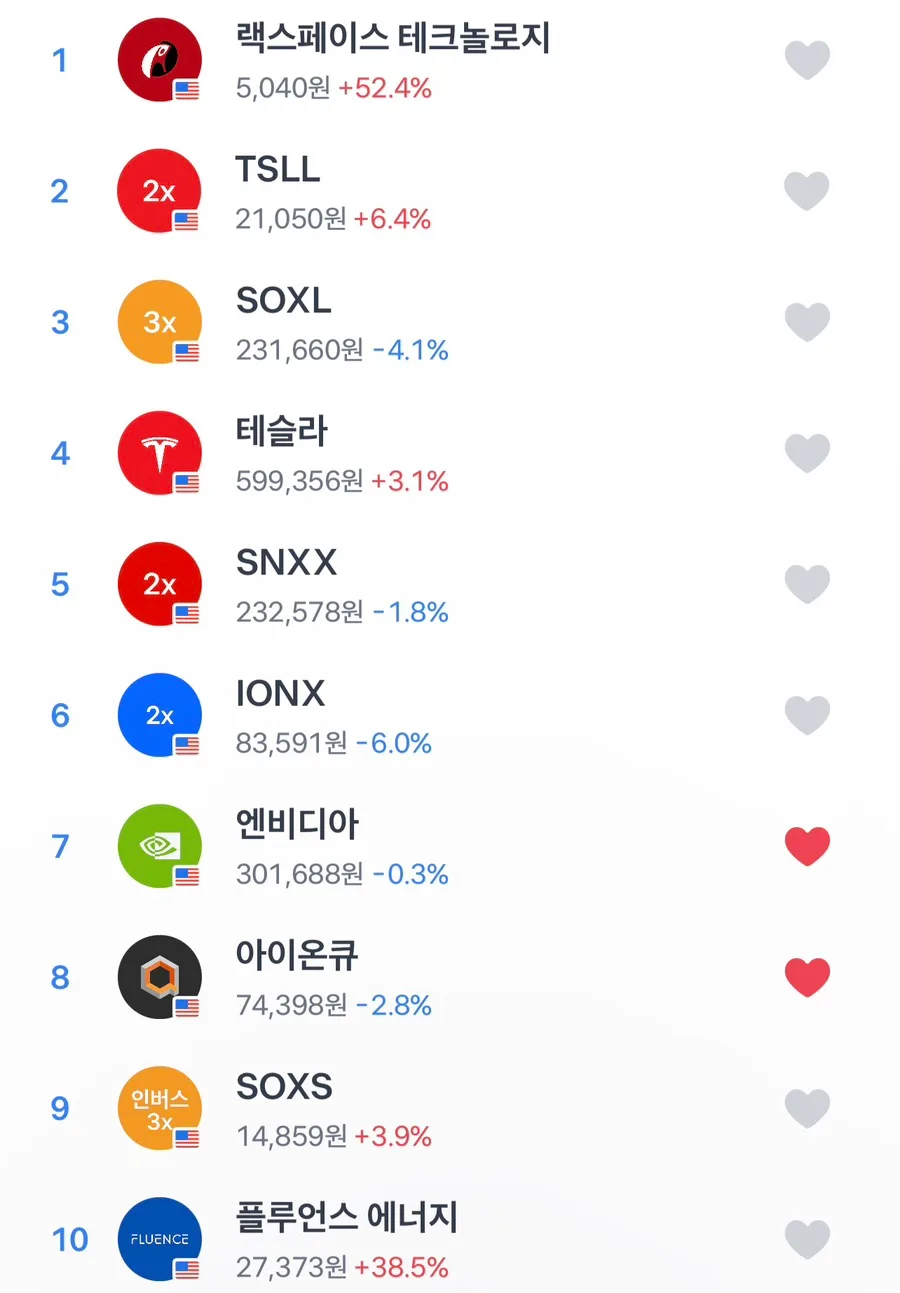Tap the heart beside SOXS
The image size is (900, 1293).
pyautogui.click(x=807, y=1108)
